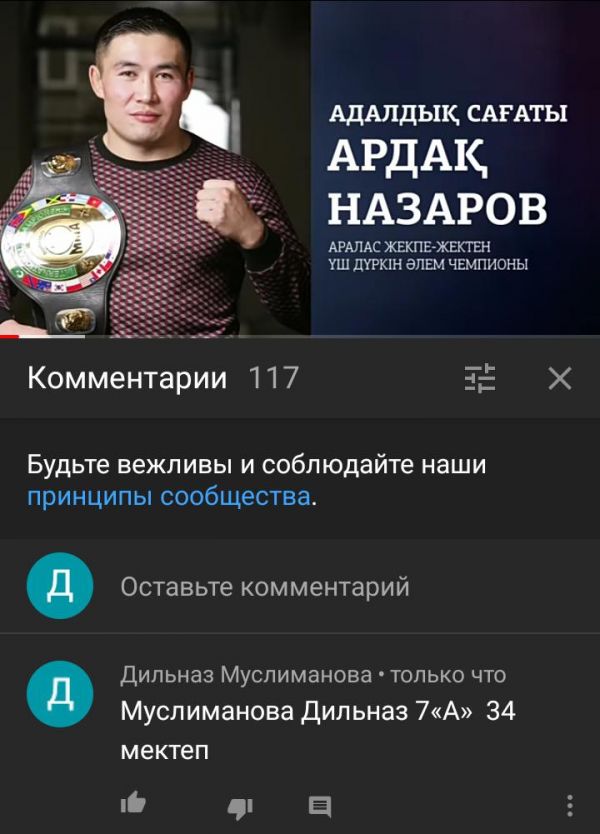Image resolution: width=600 pixels, height=834 pixels.
Task: Dislike Дильназ Муслиманова's comment
Action: coord(240,806)
